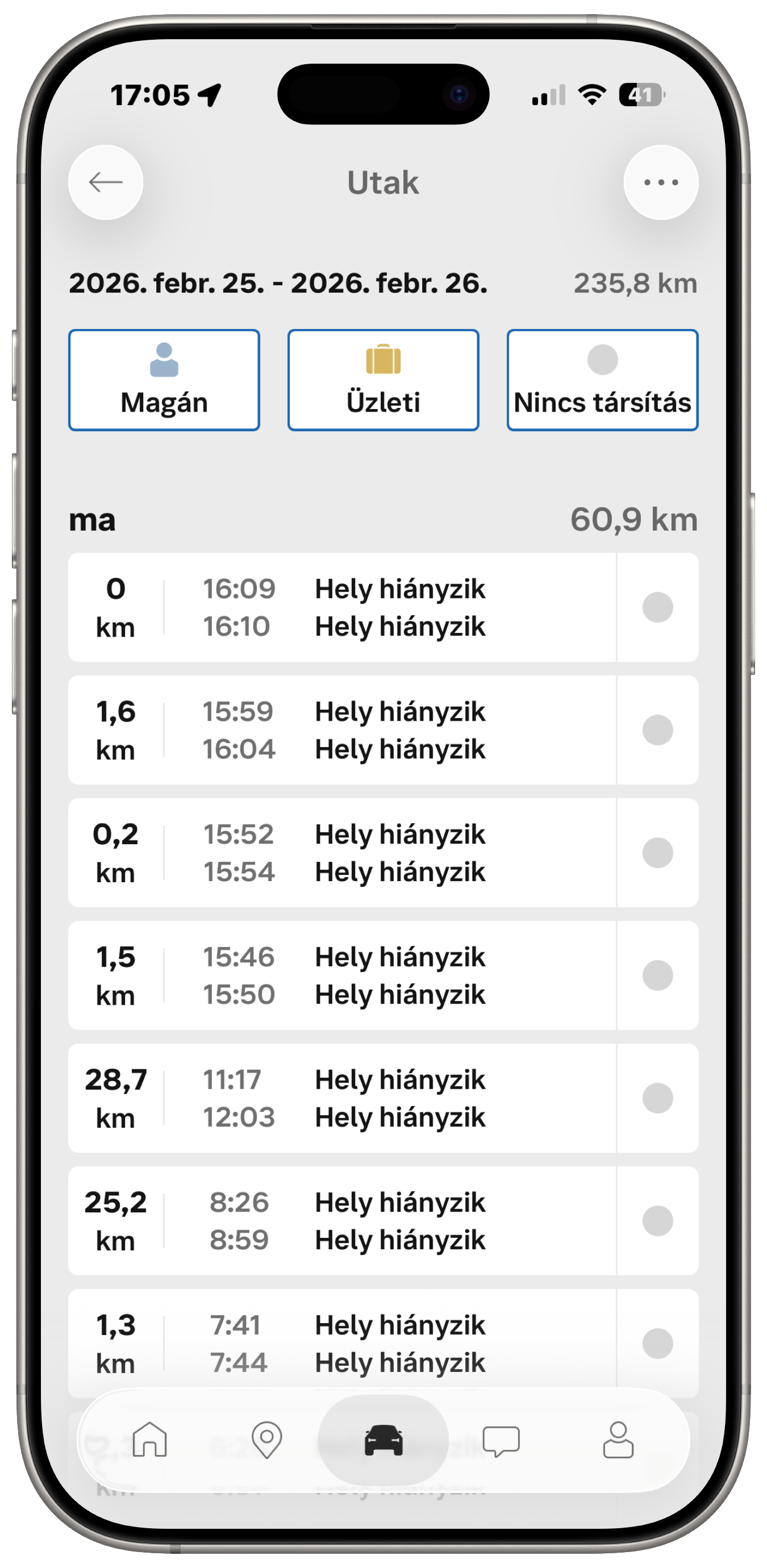Tap the grey category dot on the 8:26 trip
The height and width of the screenshot is (1568, 767).
click(x=657, y=1221)
